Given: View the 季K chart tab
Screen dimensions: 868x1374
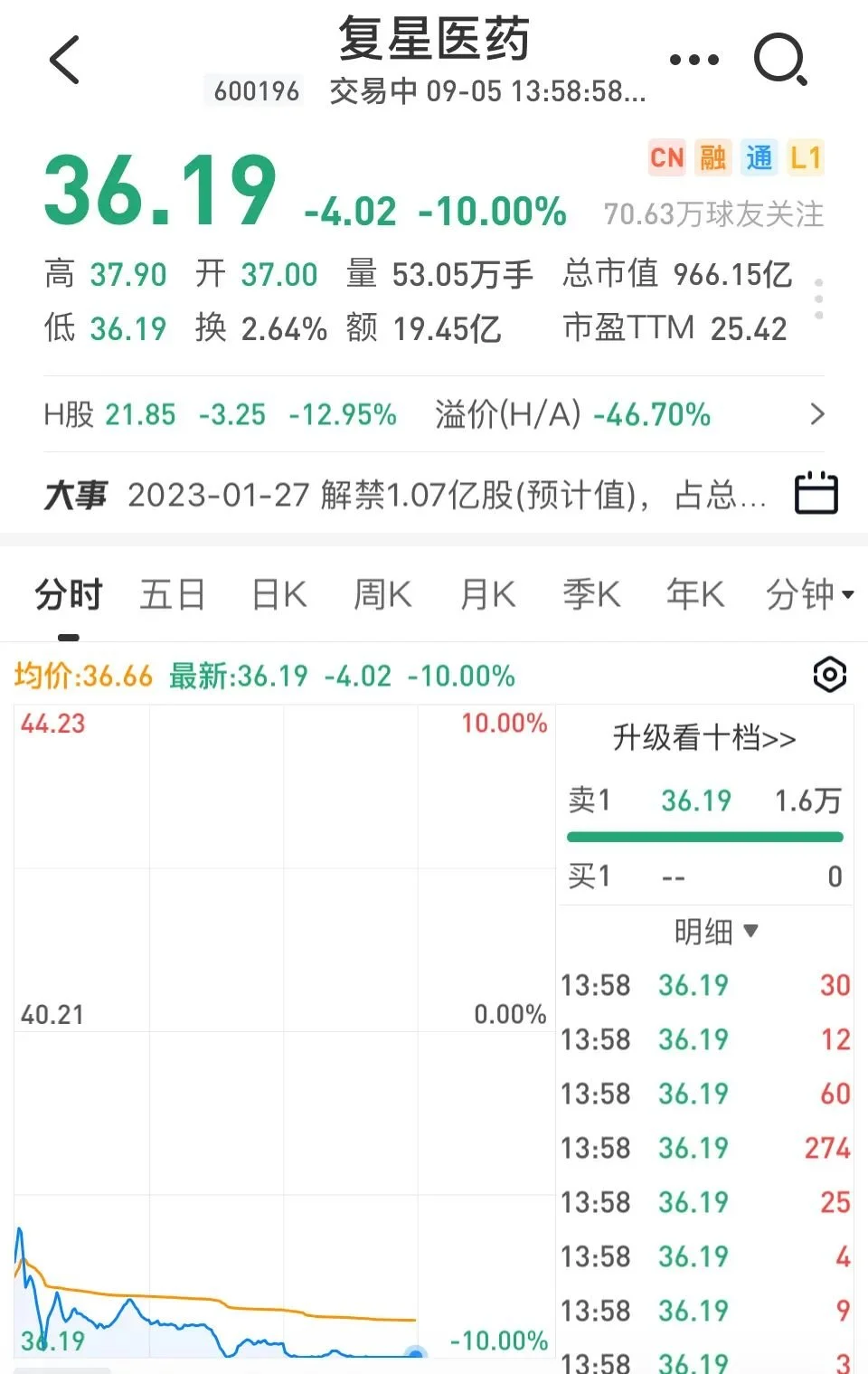Looking at the screenshot, I should [591, 595].
